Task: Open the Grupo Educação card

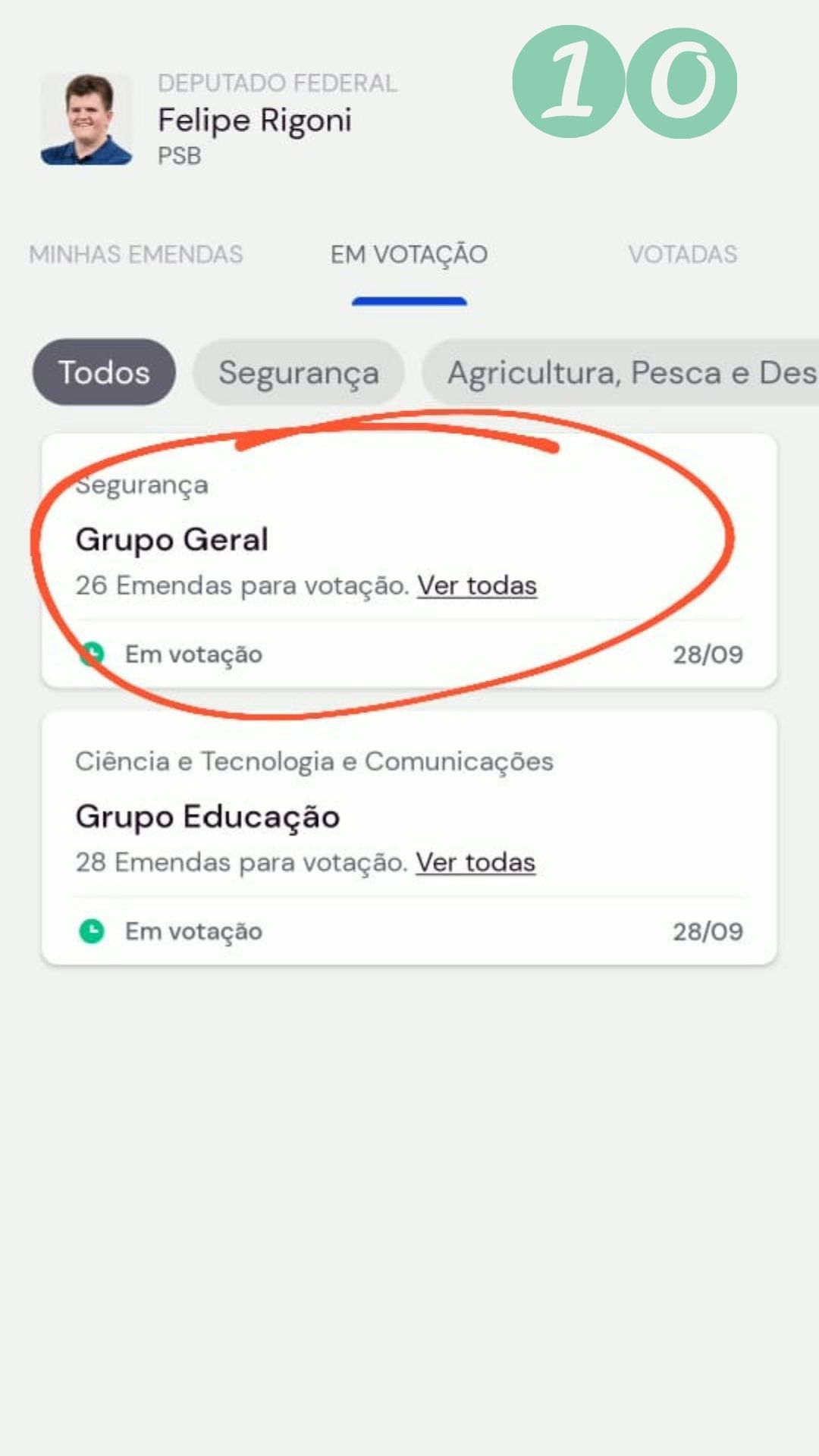Action: click(207, 817)
